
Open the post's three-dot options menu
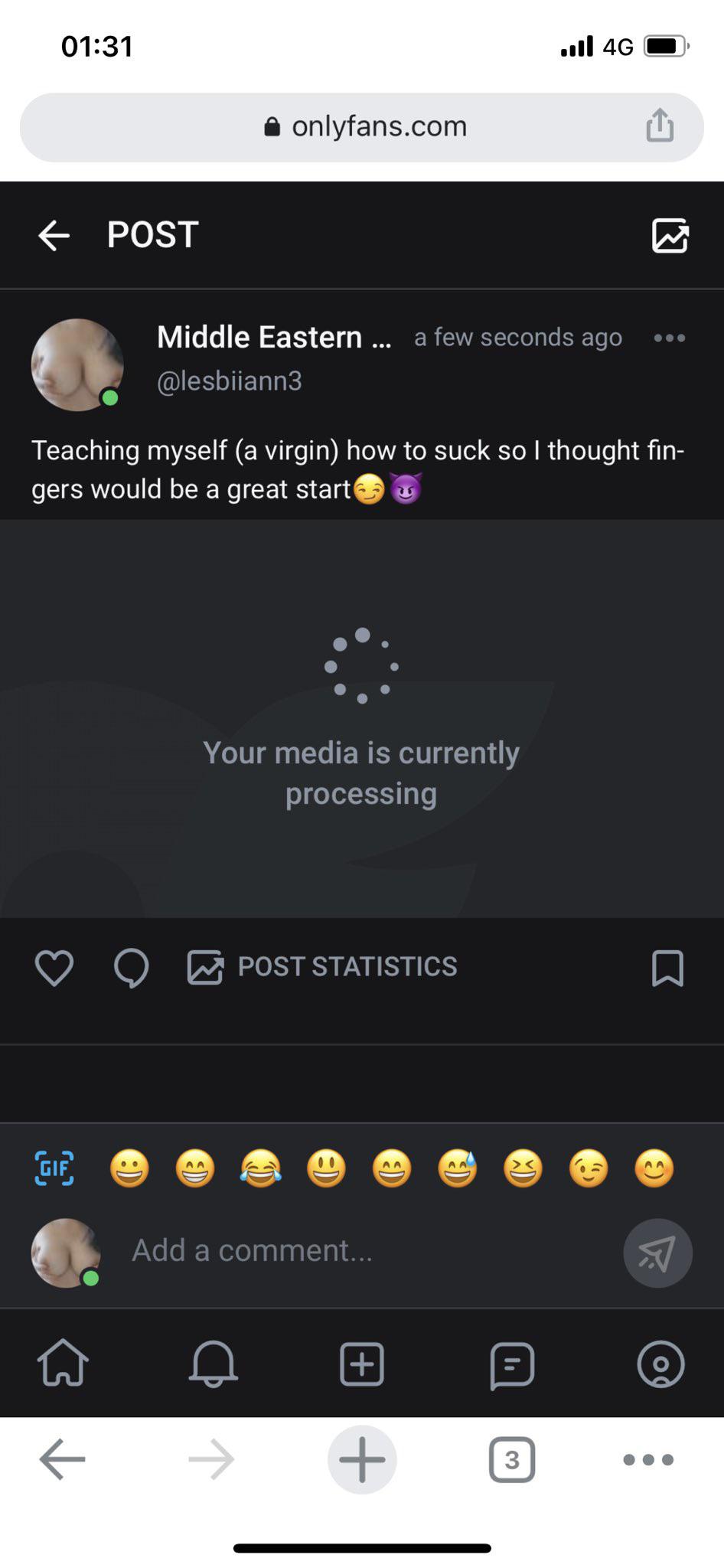pyautogui.click(x=669, y=338)
